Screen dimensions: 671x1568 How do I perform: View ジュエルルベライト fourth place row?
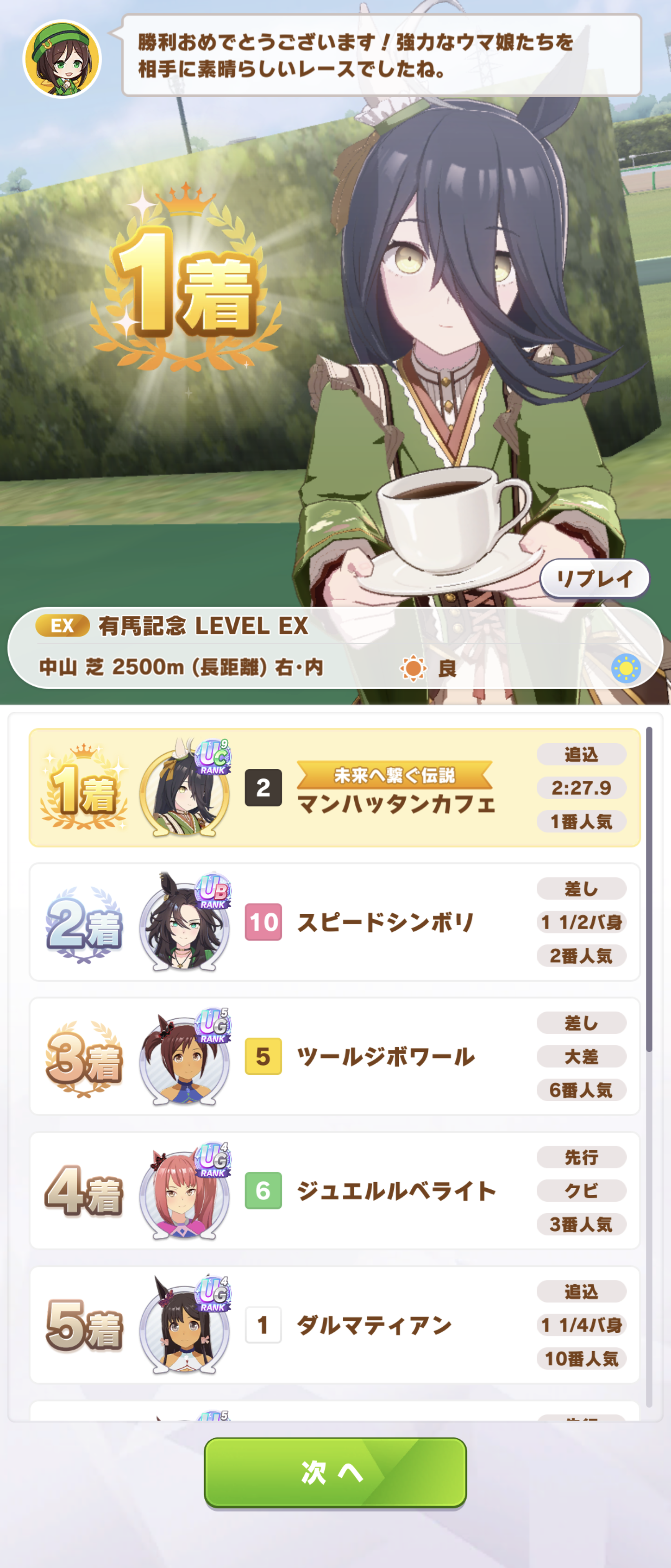coord(335,1191)
